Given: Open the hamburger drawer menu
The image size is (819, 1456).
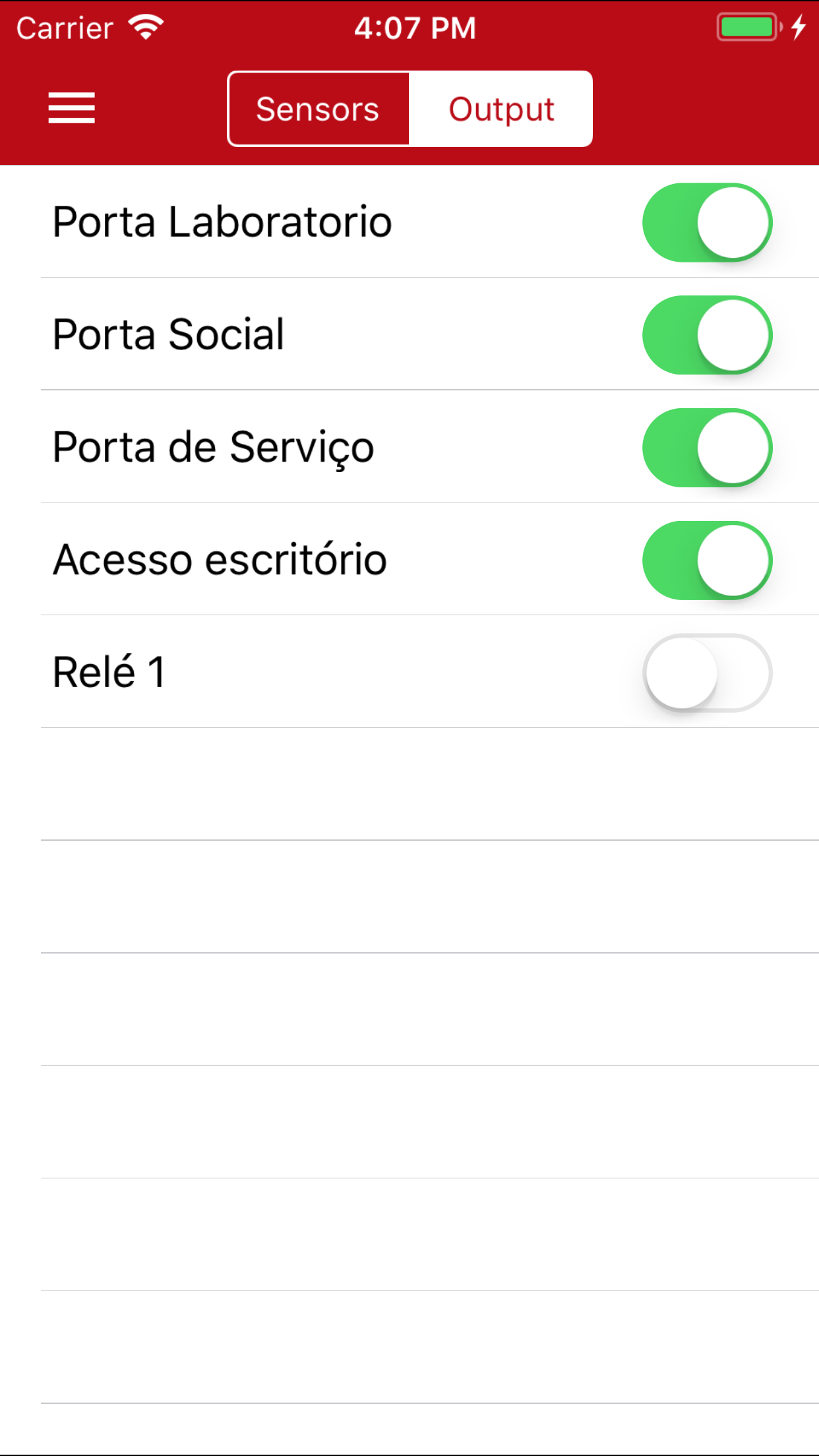Looking at the screenshot, I should [x=71, y=108].
